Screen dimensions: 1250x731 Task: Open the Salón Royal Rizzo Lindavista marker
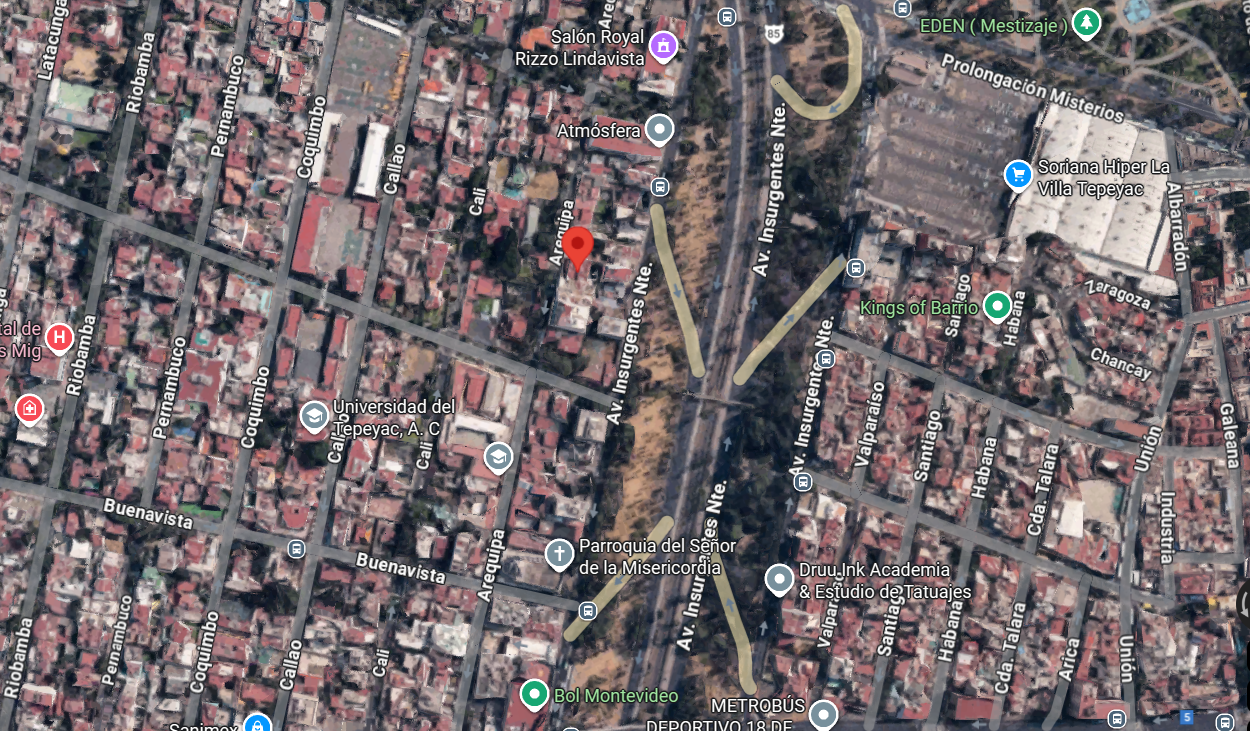663,45
